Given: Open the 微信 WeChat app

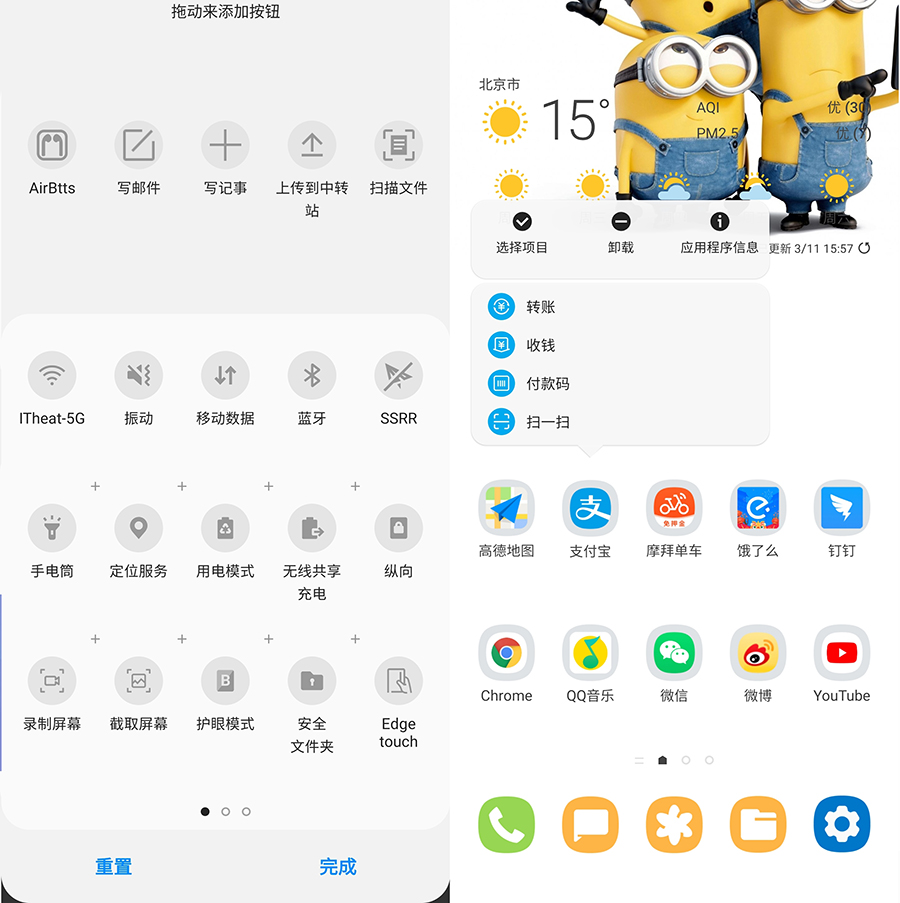Looking at the screenshot, I should click(x=674, y=654).
